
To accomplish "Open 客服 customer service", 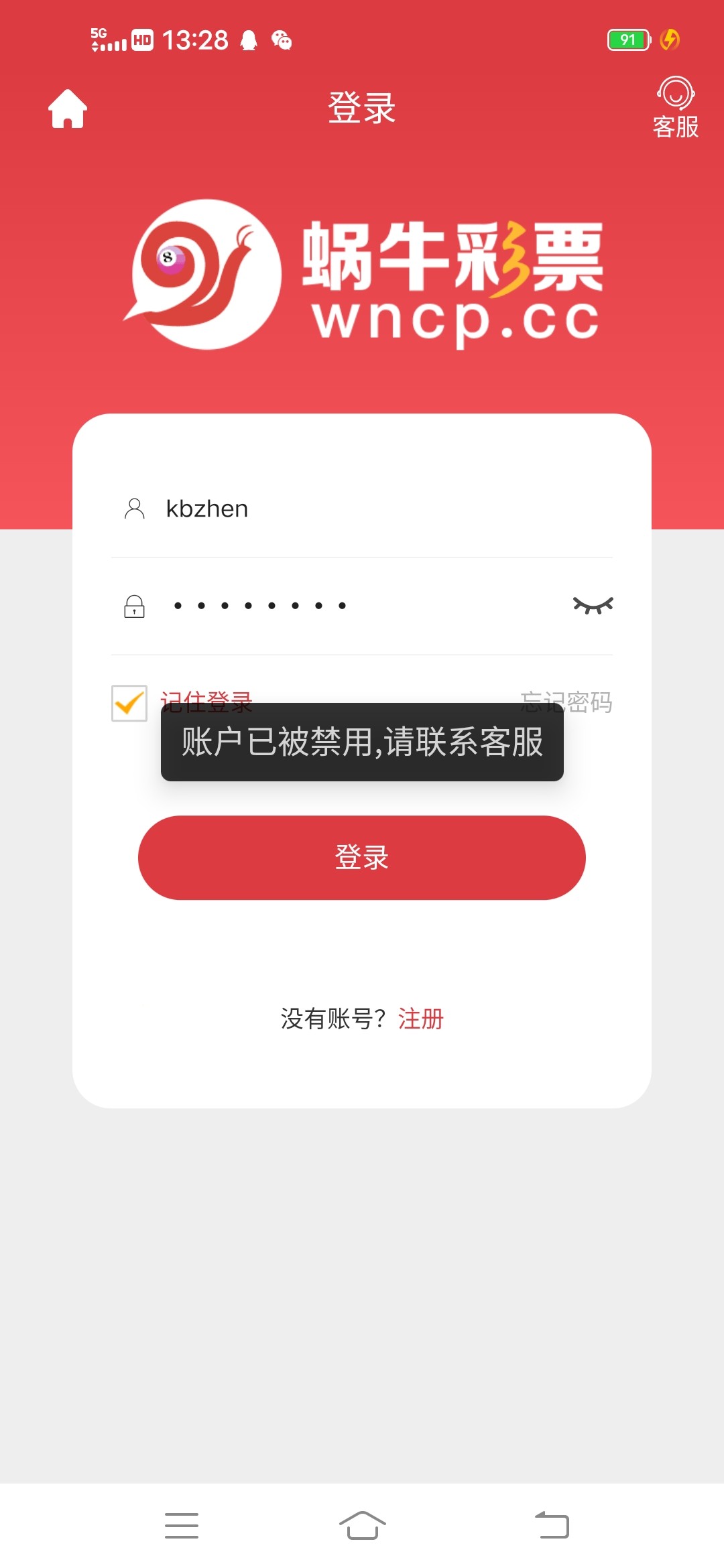I will (x=675, y=108).
